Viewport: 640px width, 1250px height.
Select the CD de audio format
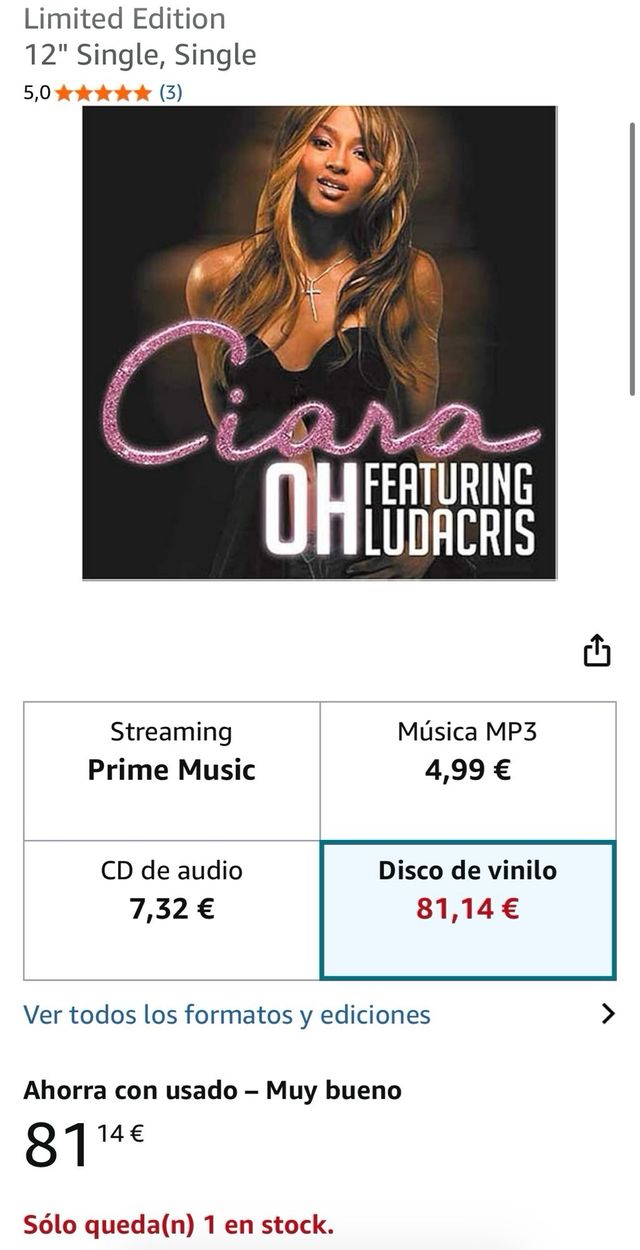point(172,909)
